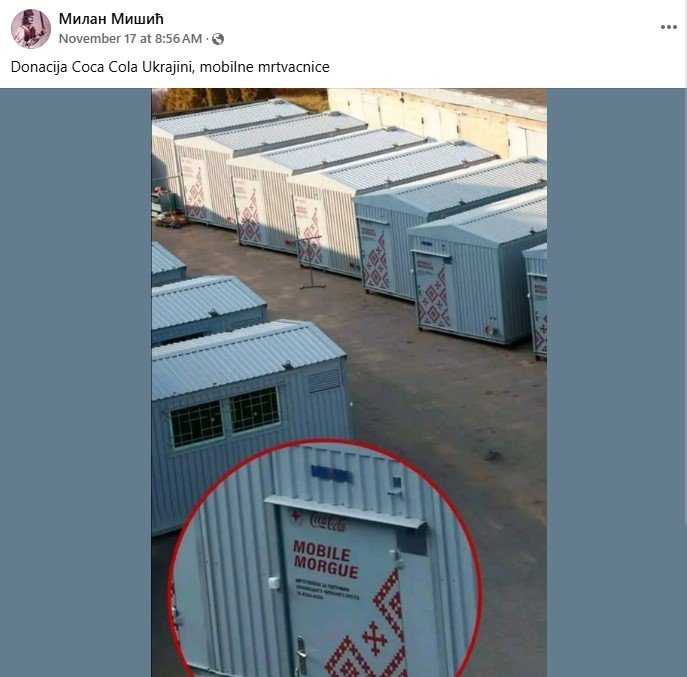
Task: Open the Милан Мишић profile name link
Action: pos(108,19)
